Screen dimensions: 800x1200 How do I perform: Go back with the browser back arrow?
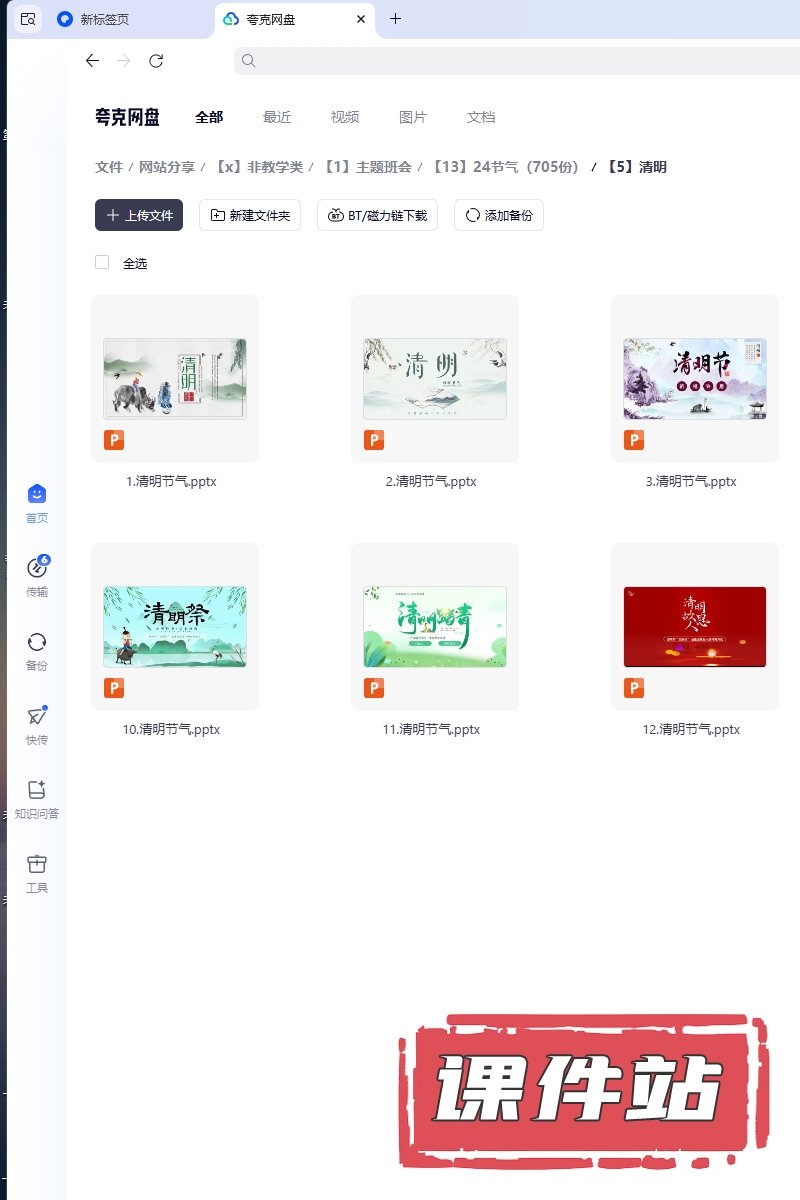point(92,61)
